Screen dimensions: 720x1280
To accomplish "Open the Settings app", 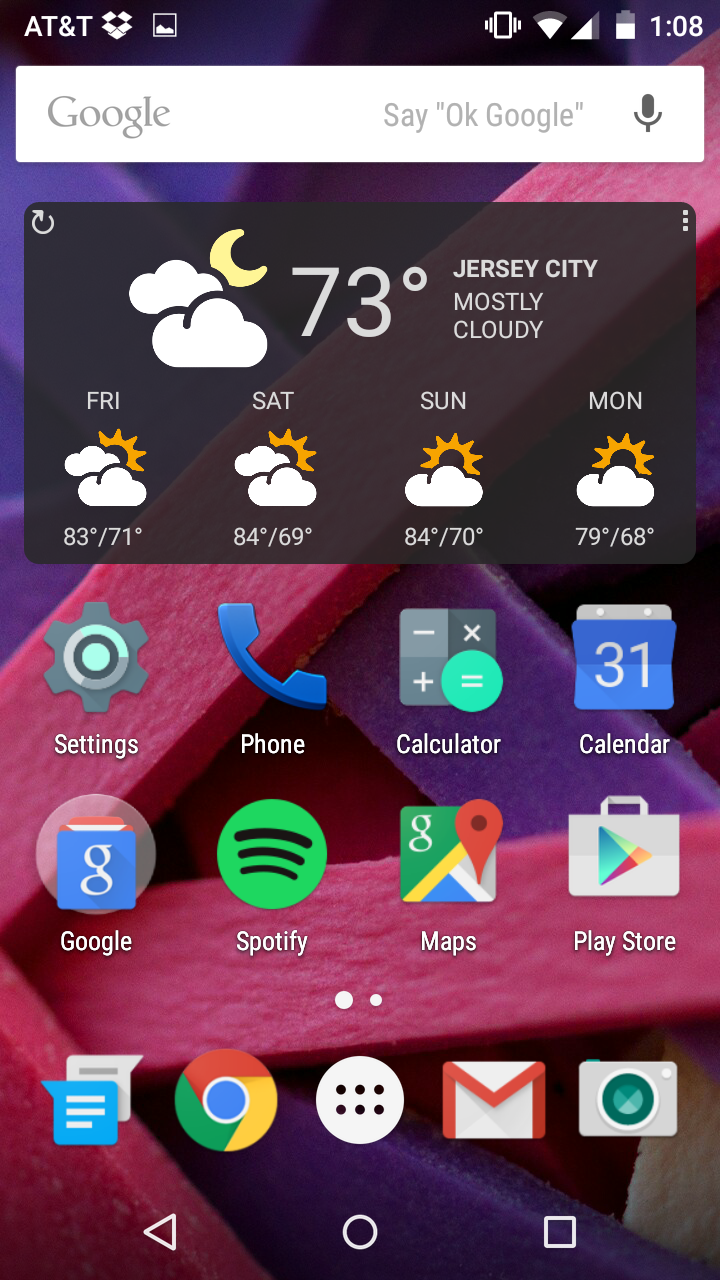I will pyautogui.click(x=96, y=660).
